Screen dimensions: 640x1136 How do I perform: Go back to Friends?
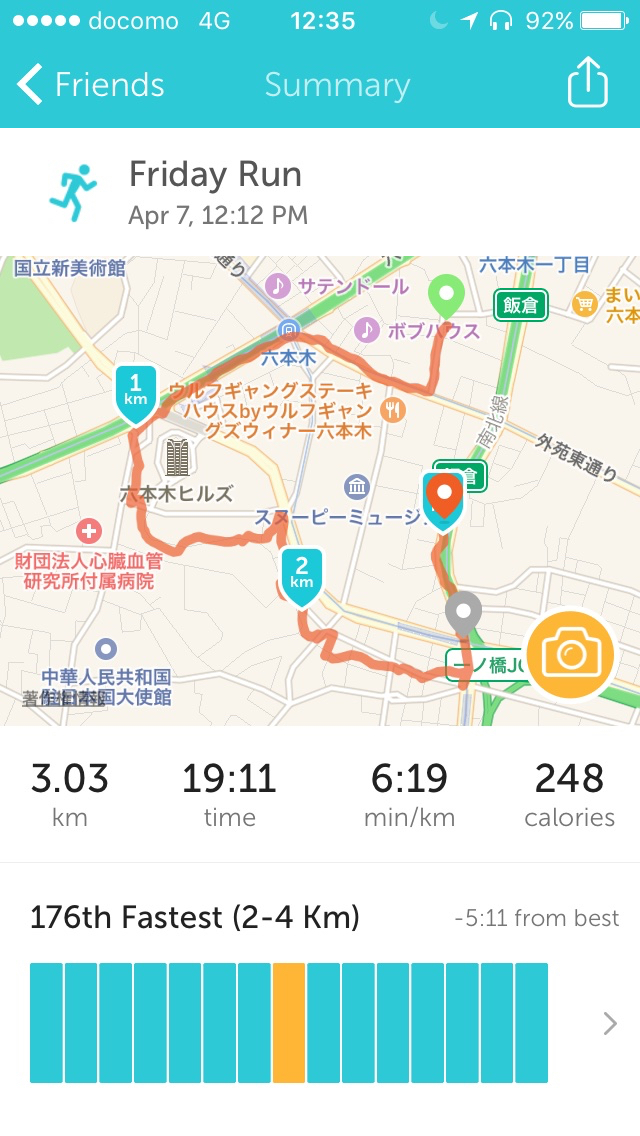pyautogui.click(x=90, y=85)
